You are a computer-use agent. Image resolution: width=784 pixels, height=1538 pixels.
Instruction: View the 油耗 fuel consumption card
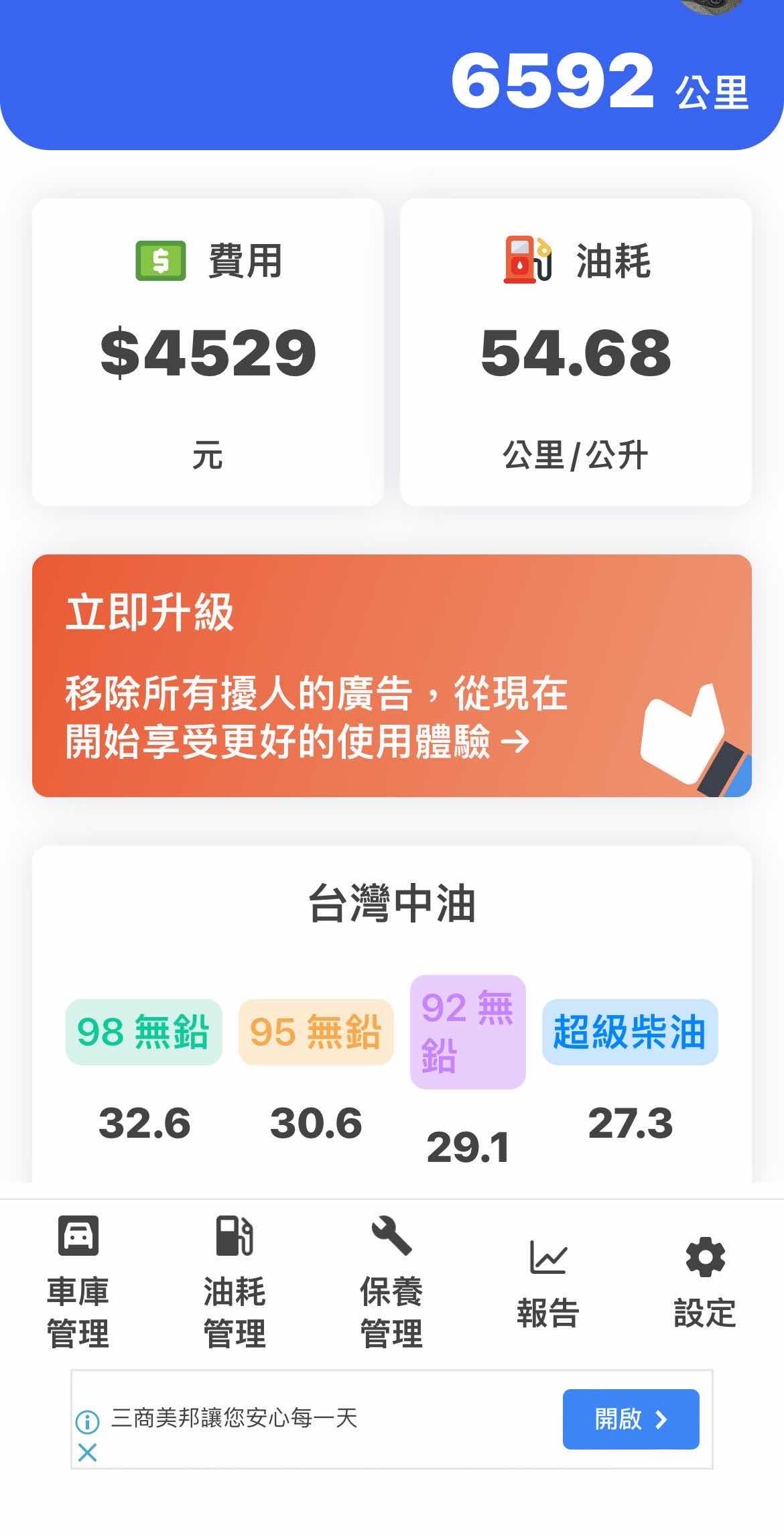[576, 352]
